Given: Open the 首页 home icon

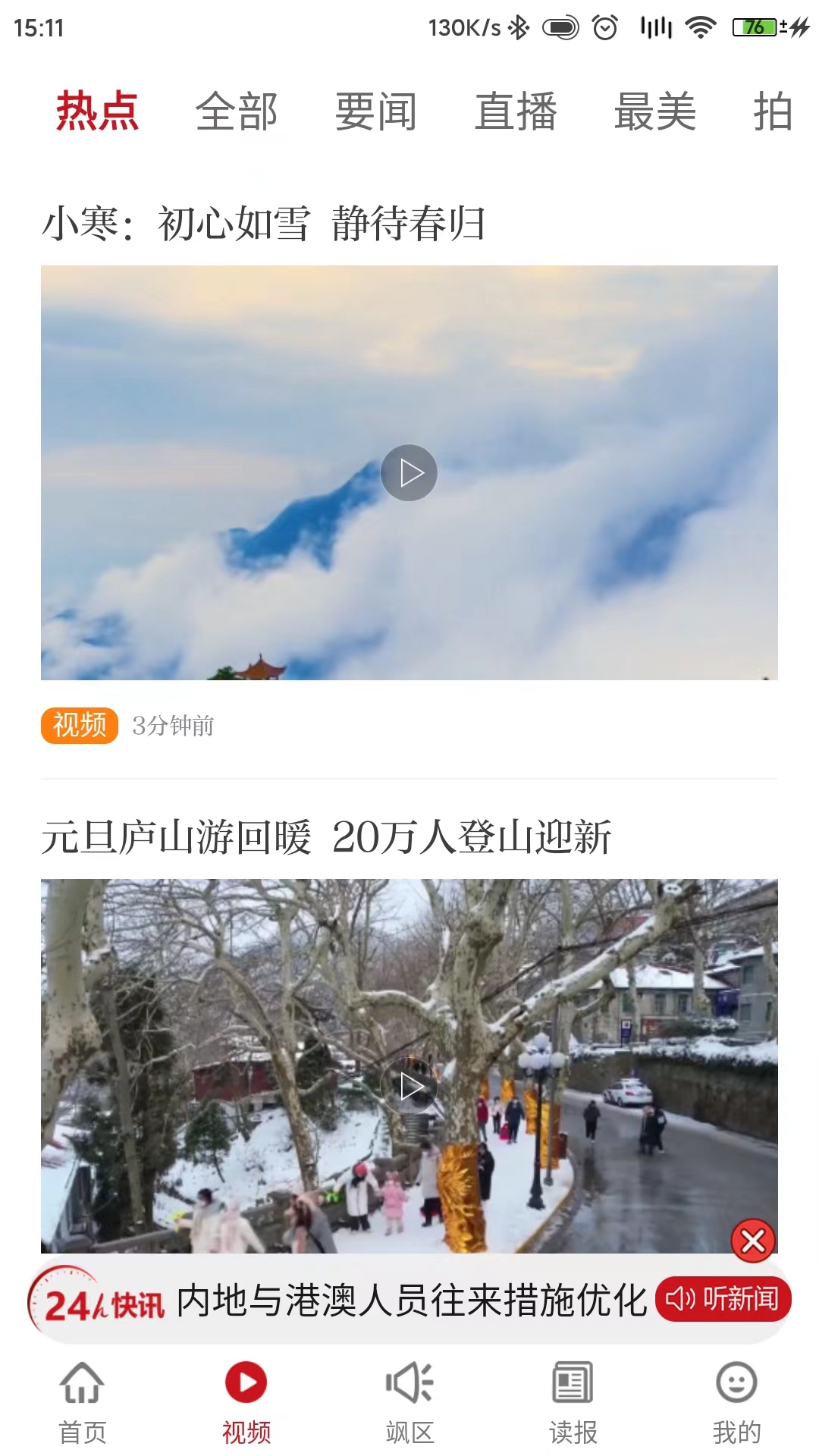Looking at the screenshot, I should pyautogui.click(x=81, y=1382).
